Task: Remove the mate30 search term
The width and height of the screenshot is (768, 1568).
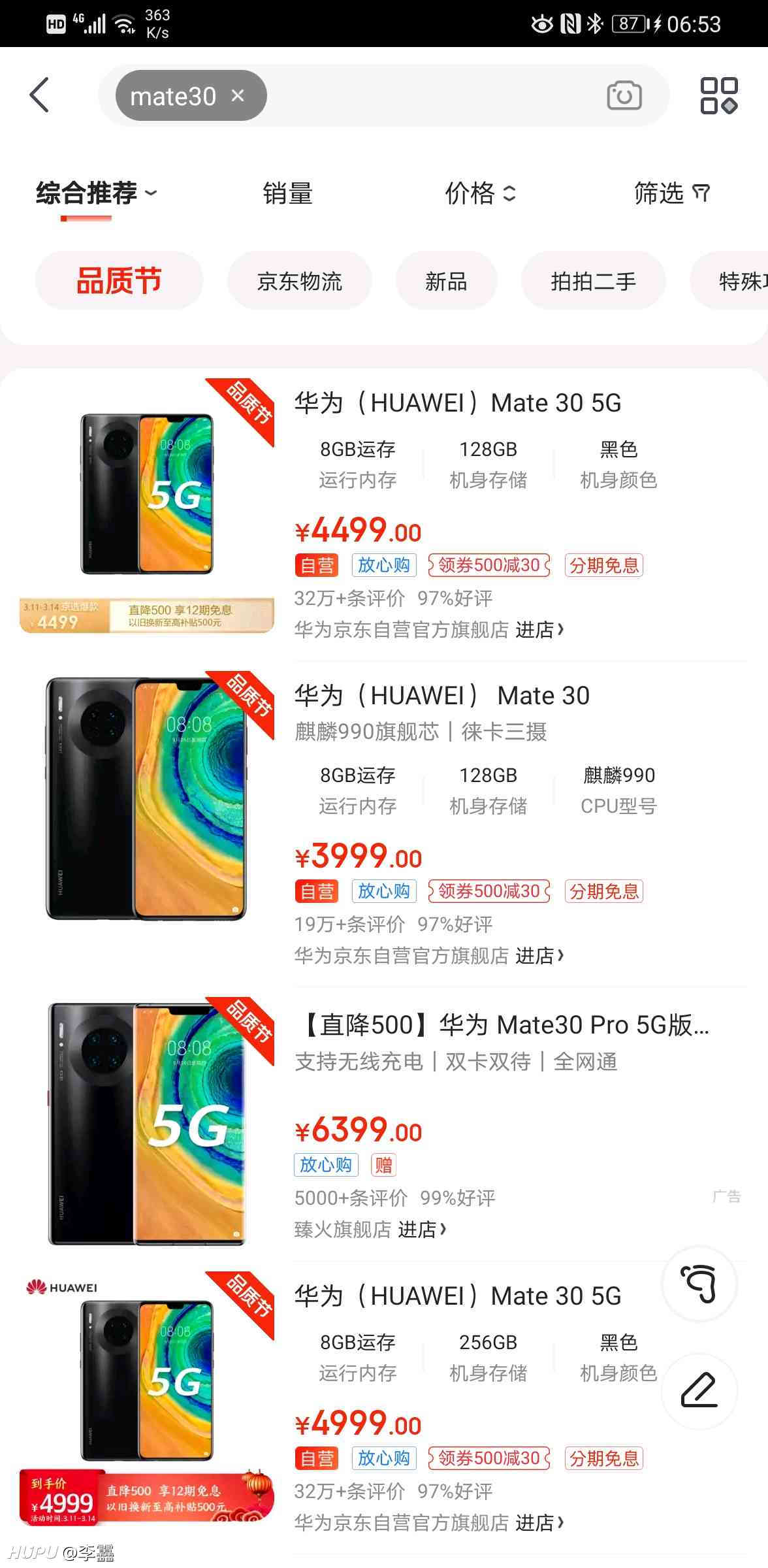Action: (238, 95)
